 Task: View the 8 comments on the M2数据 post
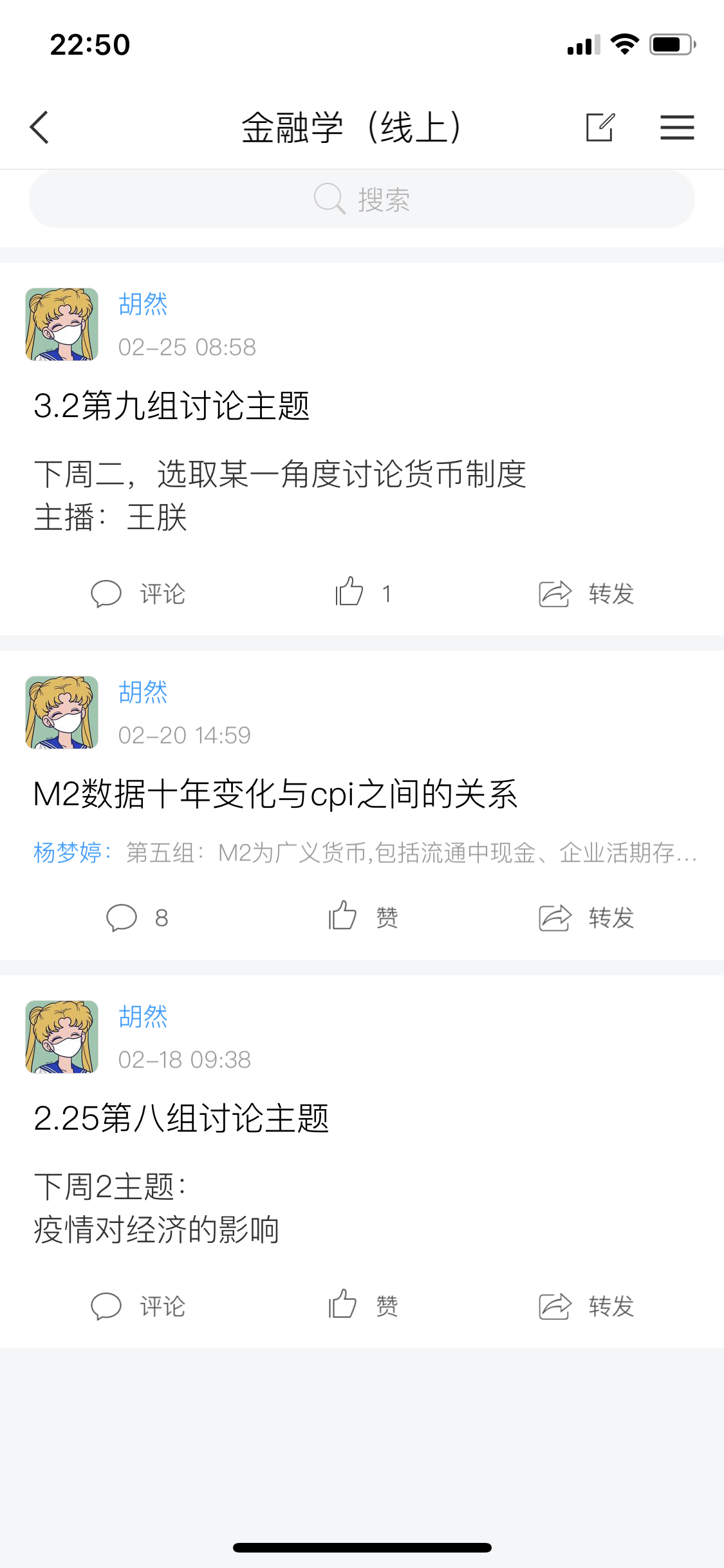[138, 917]
